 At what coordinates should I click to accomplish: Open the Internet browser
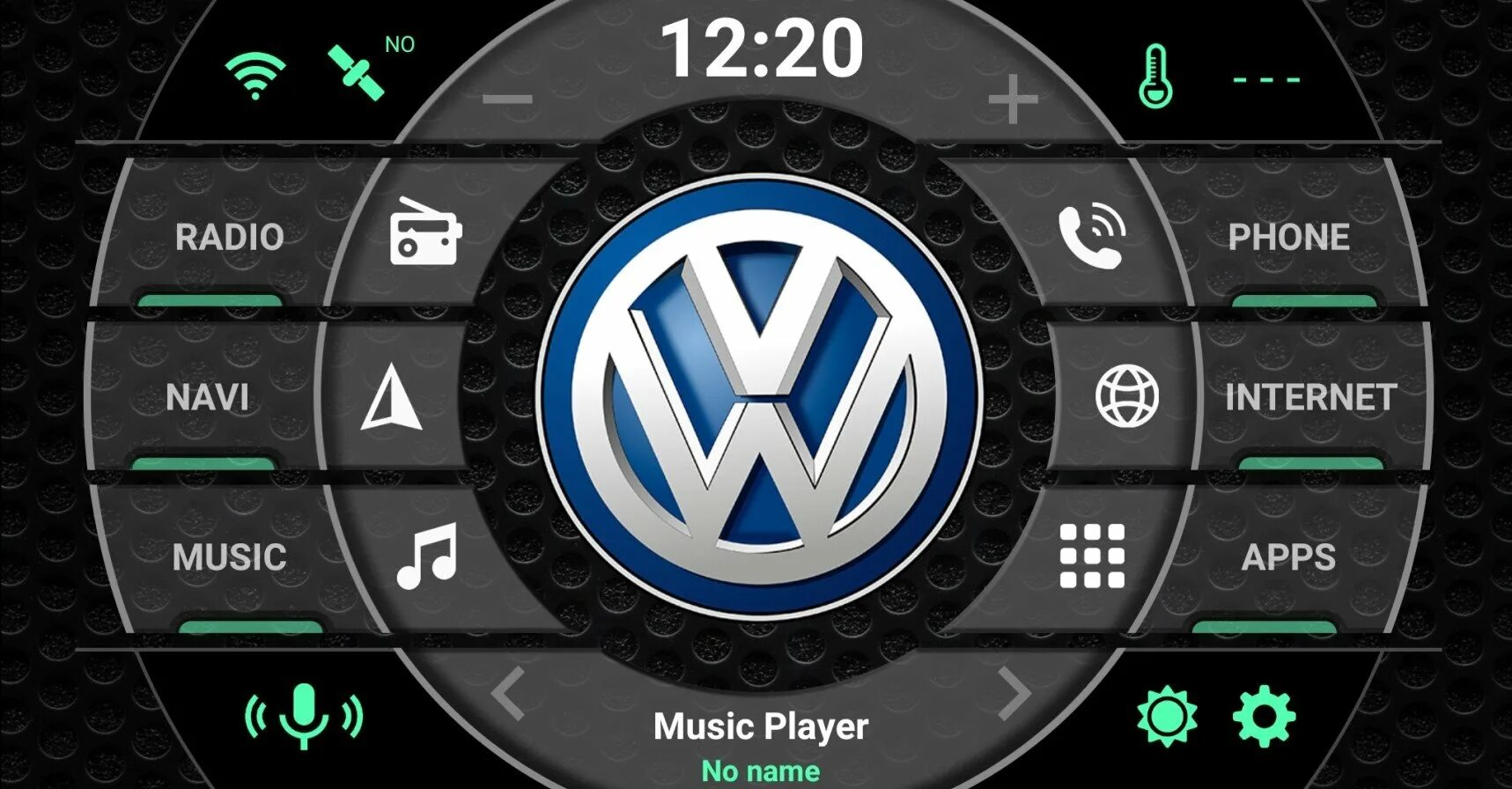tap(1310, 397)
